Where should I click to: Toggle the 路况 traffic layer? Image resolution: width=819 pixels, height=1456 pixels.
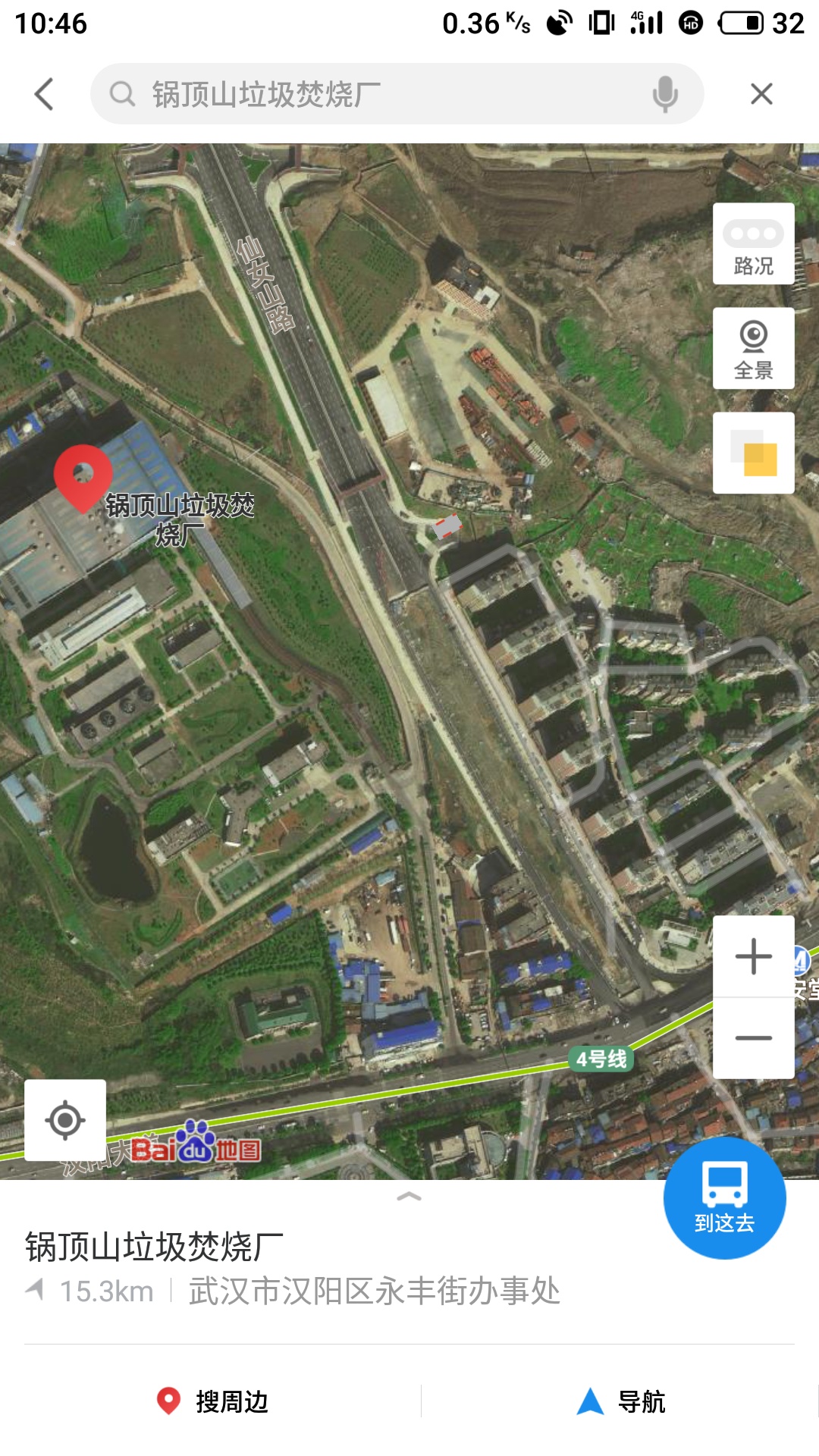click(x=754, y=244)
